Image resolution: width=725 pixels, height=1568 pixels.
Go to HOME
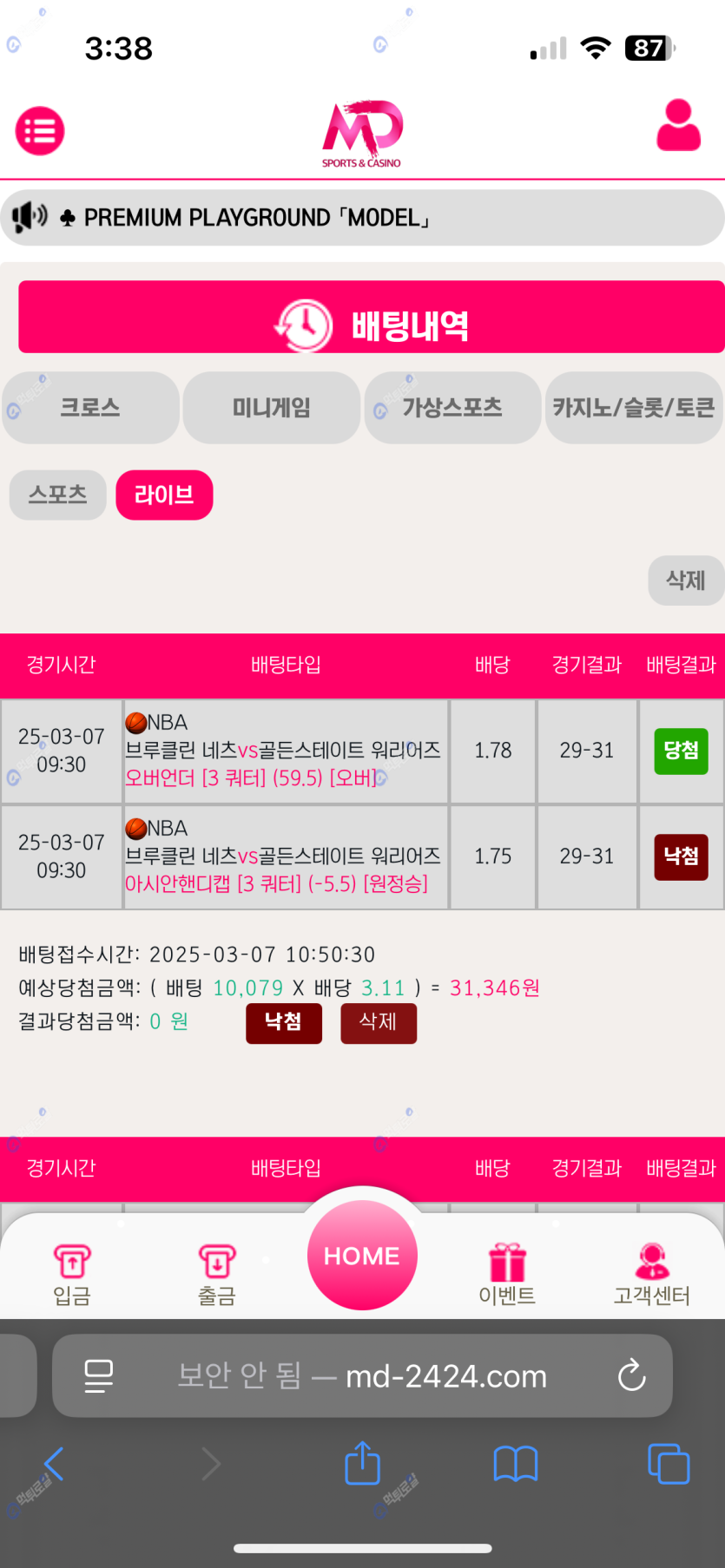point(362,1256)
